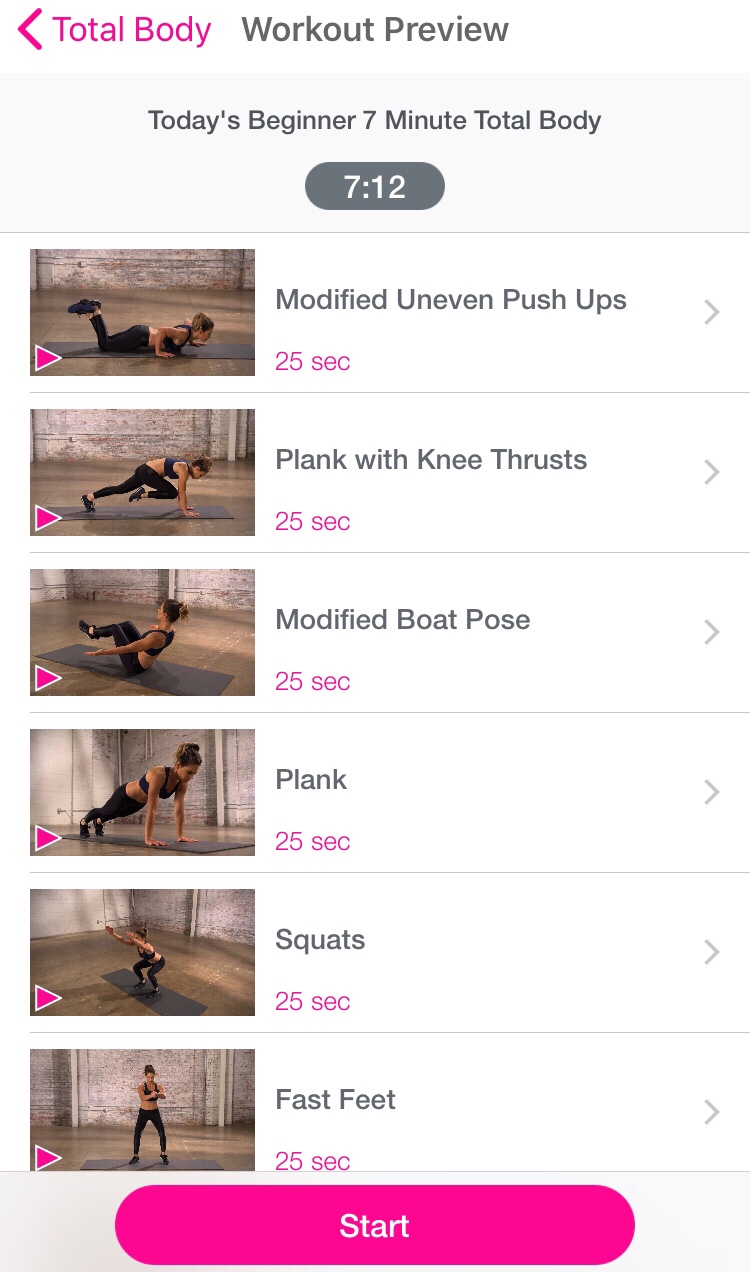750x1272 pixels.
Task: Start the workout
Action: point(375,1225)
